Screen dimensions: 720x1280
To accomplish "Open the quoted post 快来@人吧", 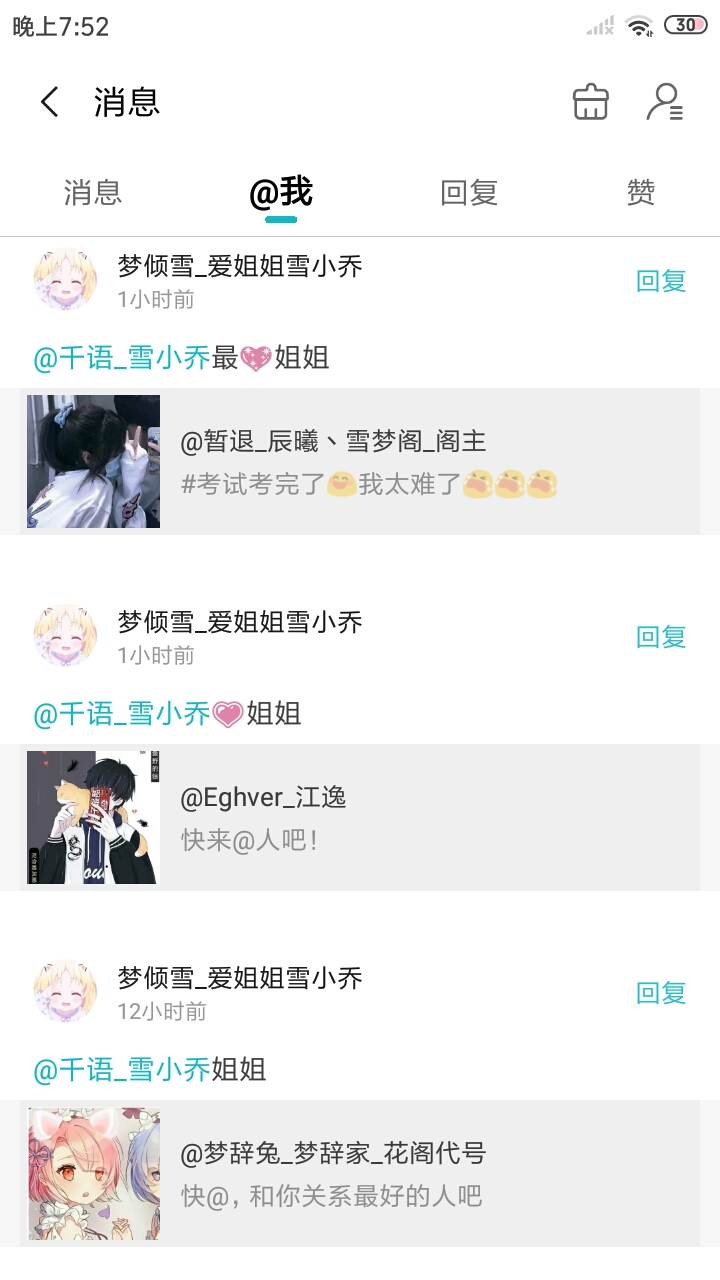I will coord(360,817).
